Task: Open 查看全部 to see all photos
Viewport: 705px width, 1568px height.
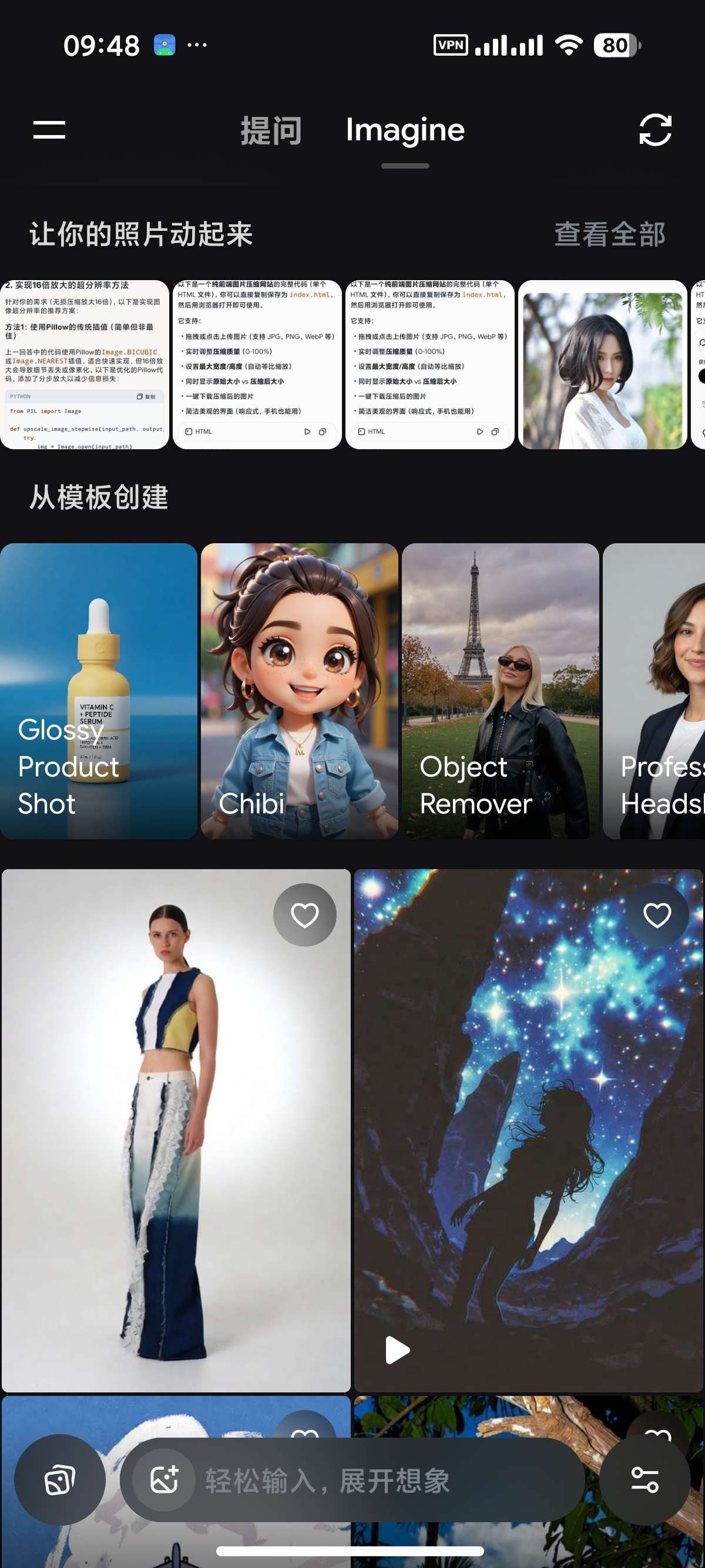Action: point(609,234)
